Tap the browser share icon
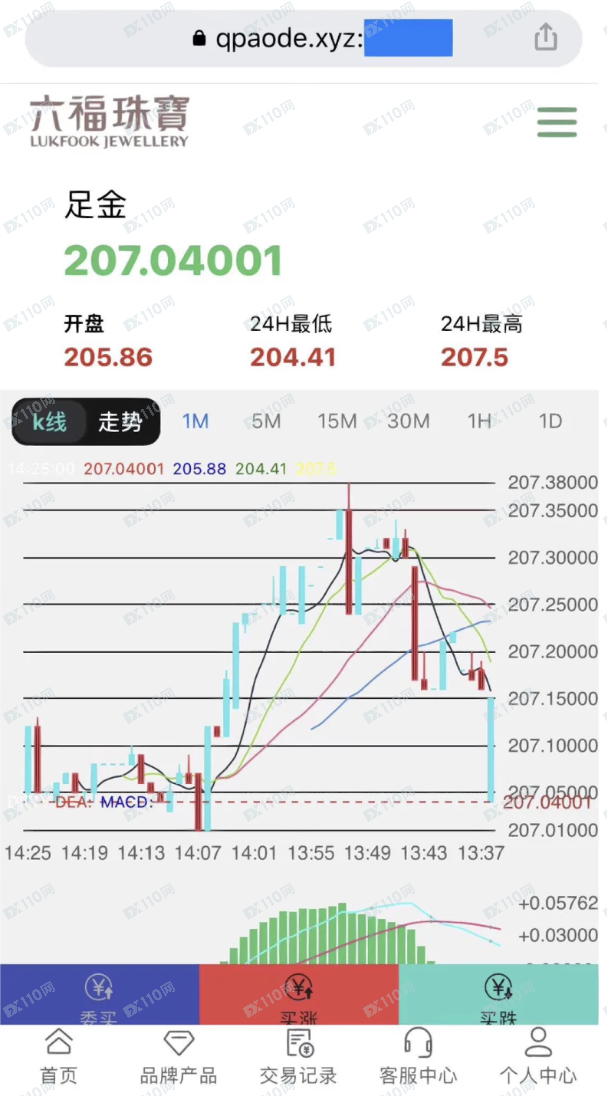The width and height of the screenshot is (607, 1096). click(546, 37)
